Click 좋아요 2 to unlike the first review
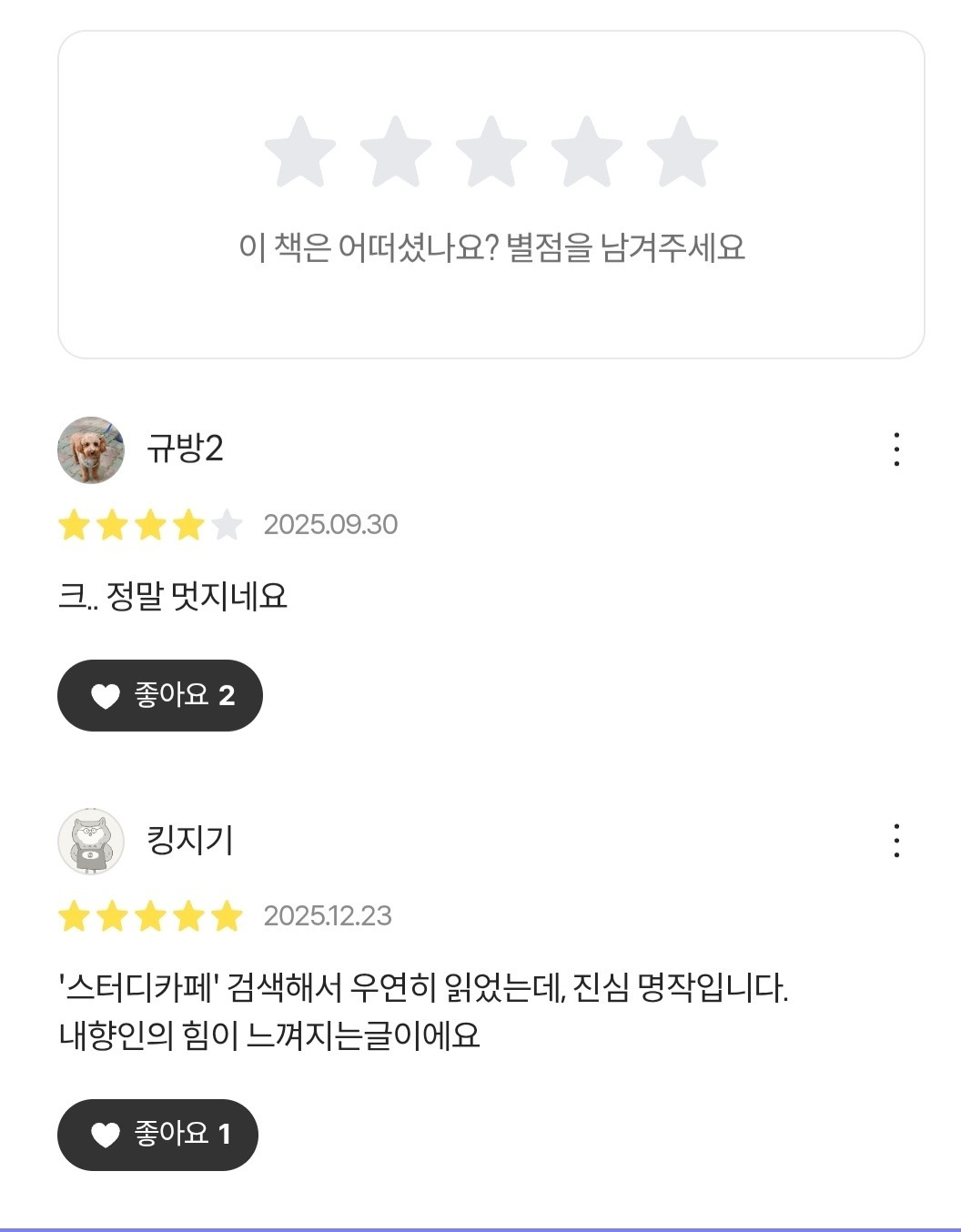961x1232 pixels. (x=159, y=695)
